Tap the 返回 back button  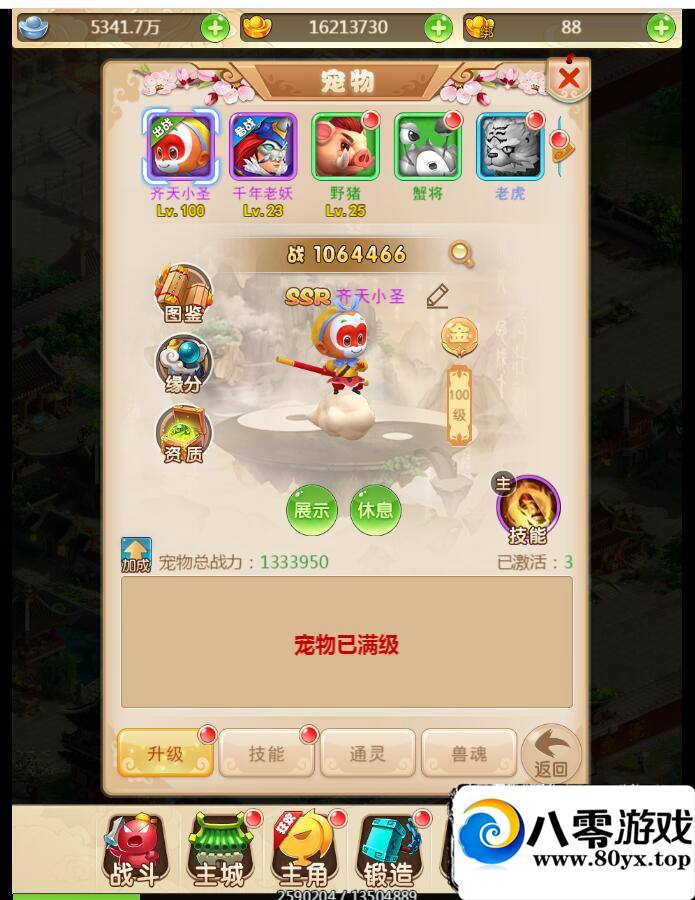[x=551, y=753]
